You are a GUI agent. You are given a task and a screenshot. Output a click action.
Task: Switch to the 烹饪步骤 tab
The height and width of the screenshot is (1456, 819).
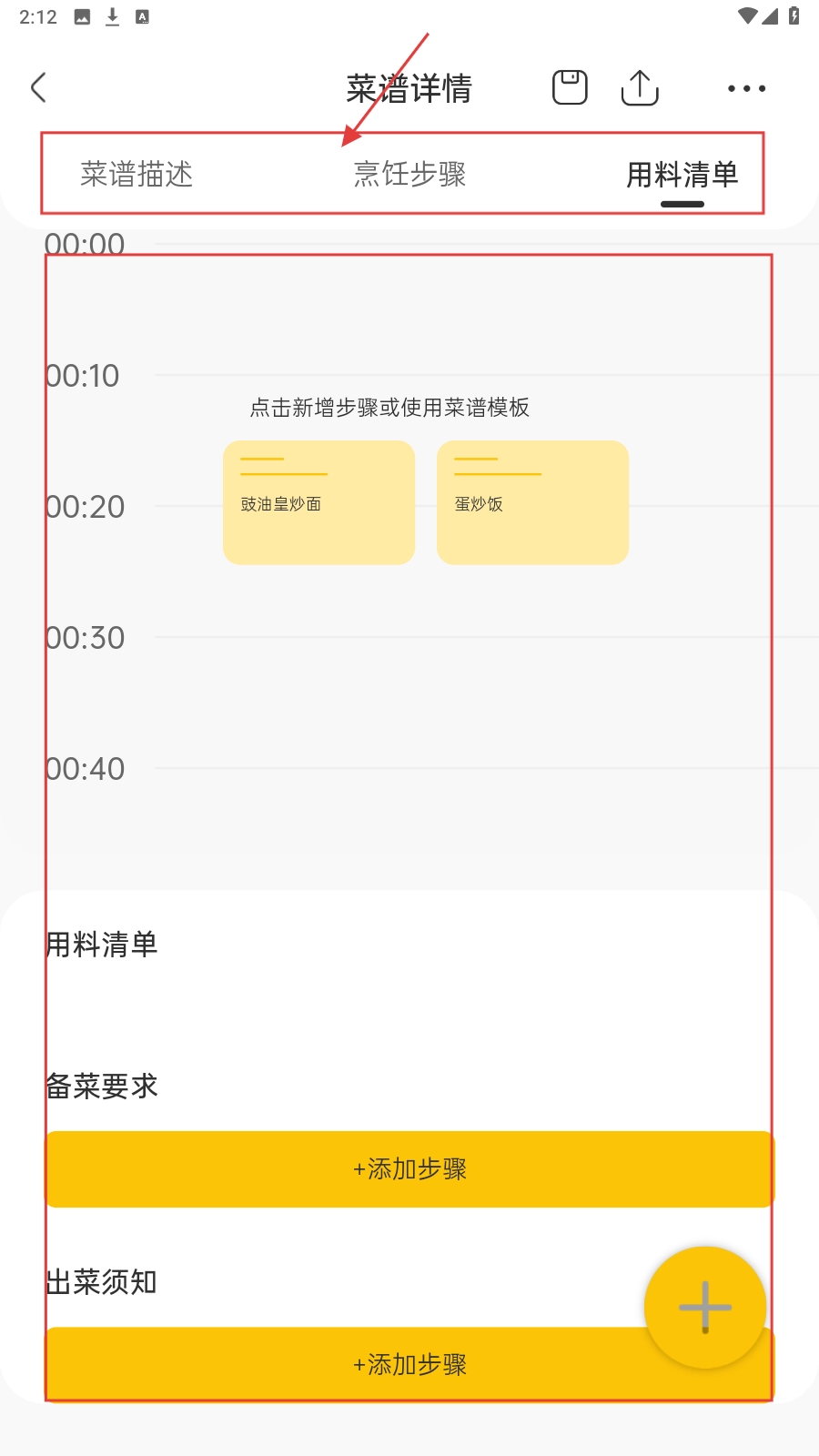tap(409, 174)
